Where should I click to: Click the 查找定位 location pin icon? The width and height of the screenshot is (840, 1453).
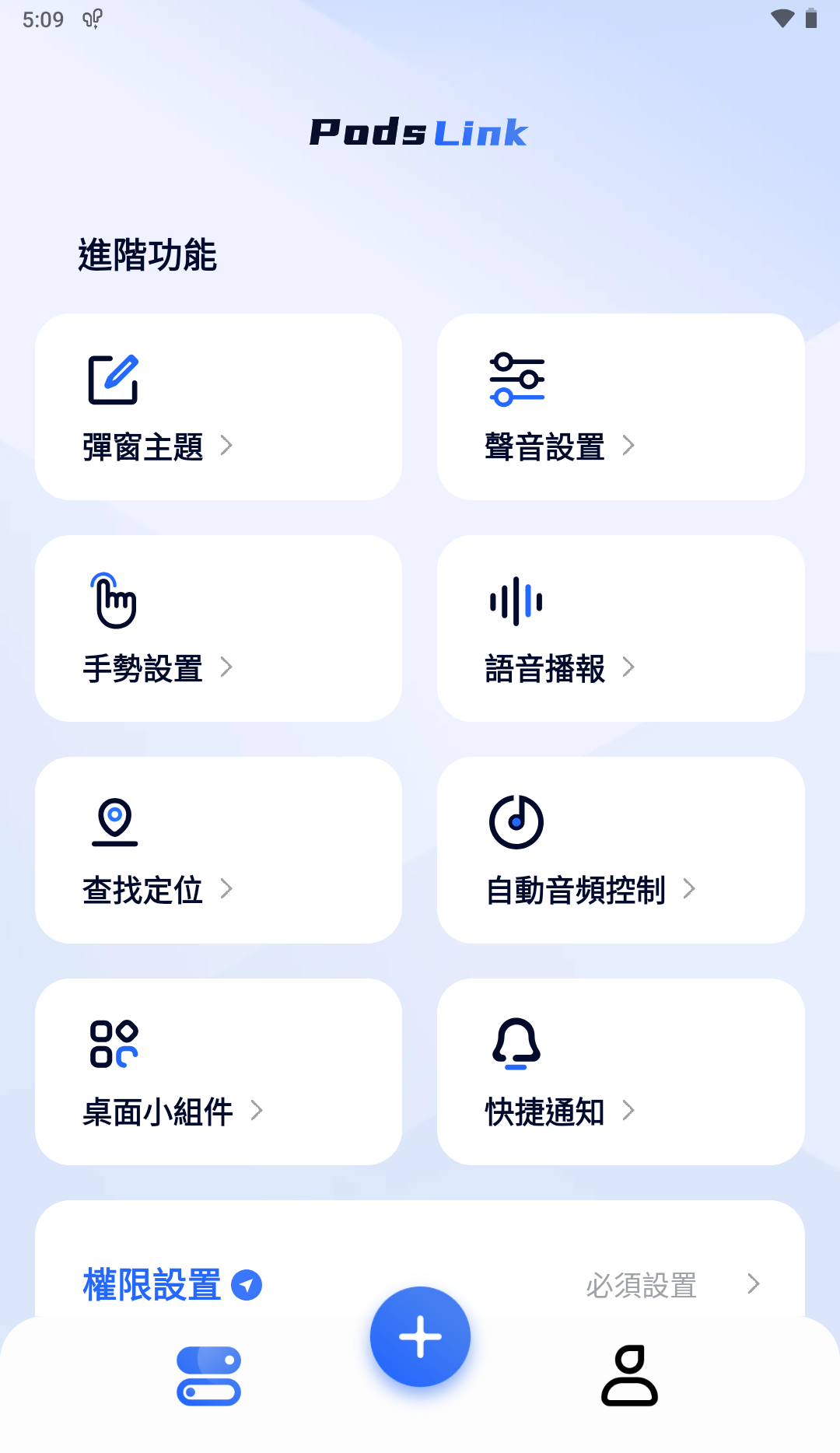[x=114, y=823]
